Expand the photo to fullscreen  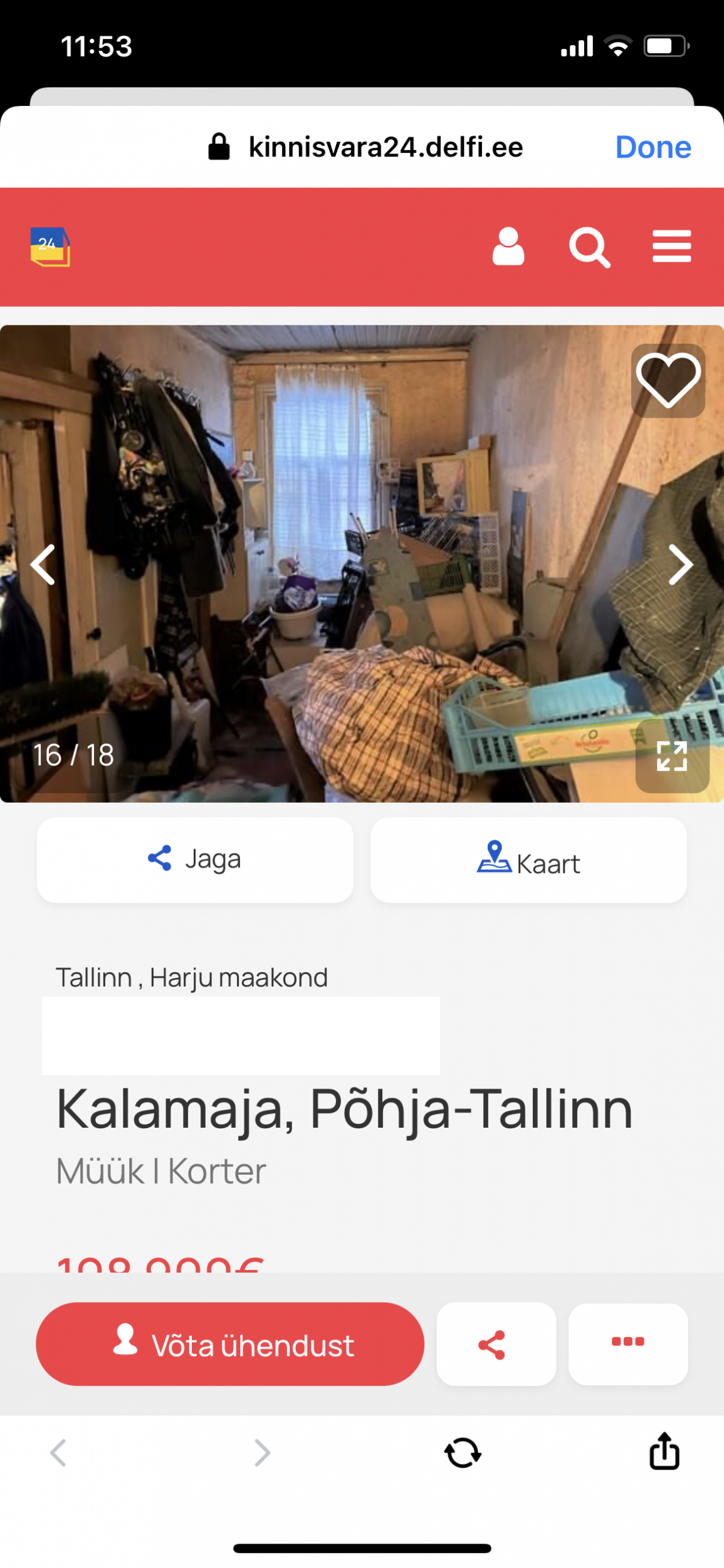click(x=672, y=756)
